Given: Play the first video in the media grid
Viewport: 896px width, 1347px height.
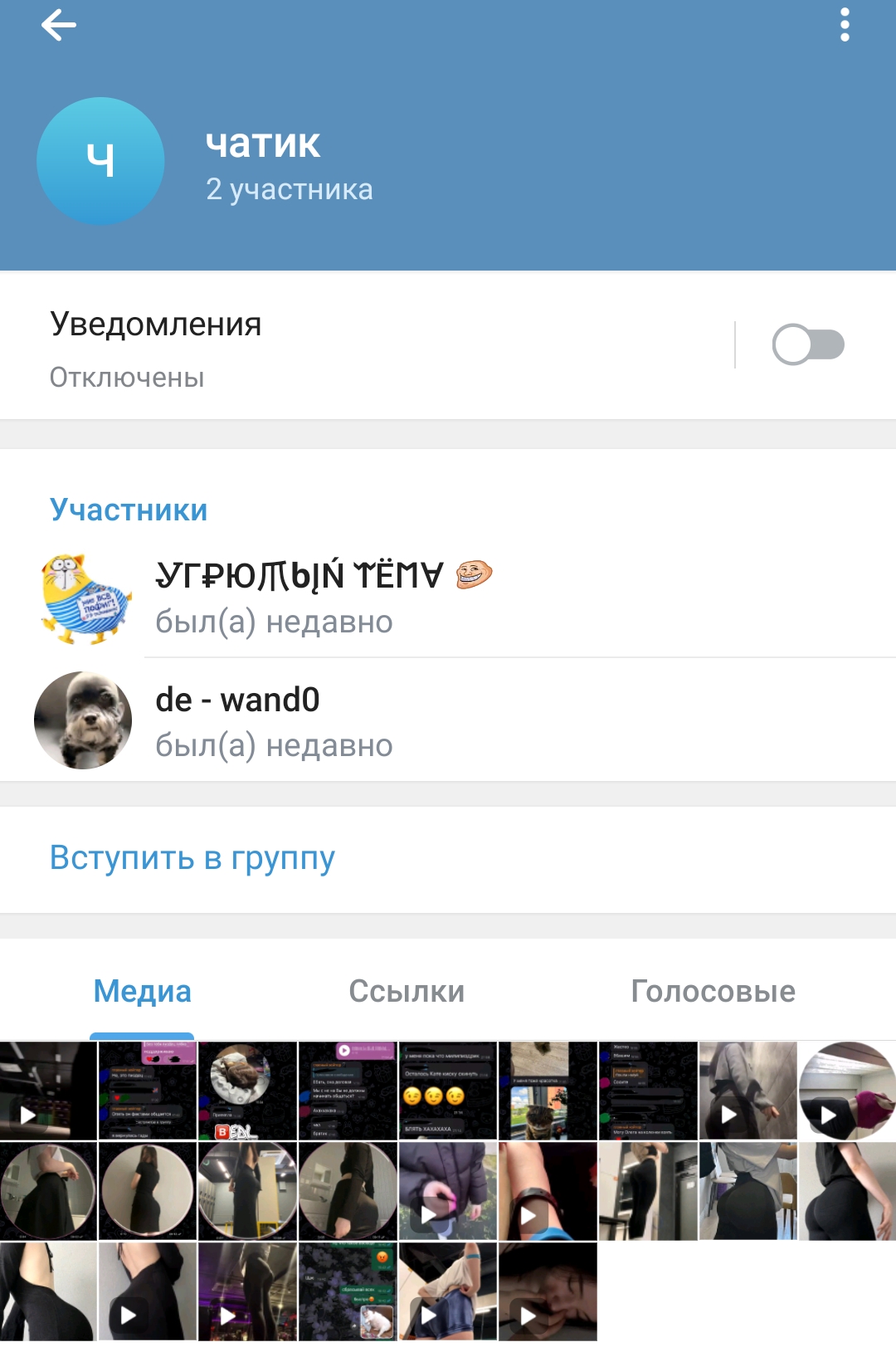Looking at the screenshot, I should tap(47, 1091).
